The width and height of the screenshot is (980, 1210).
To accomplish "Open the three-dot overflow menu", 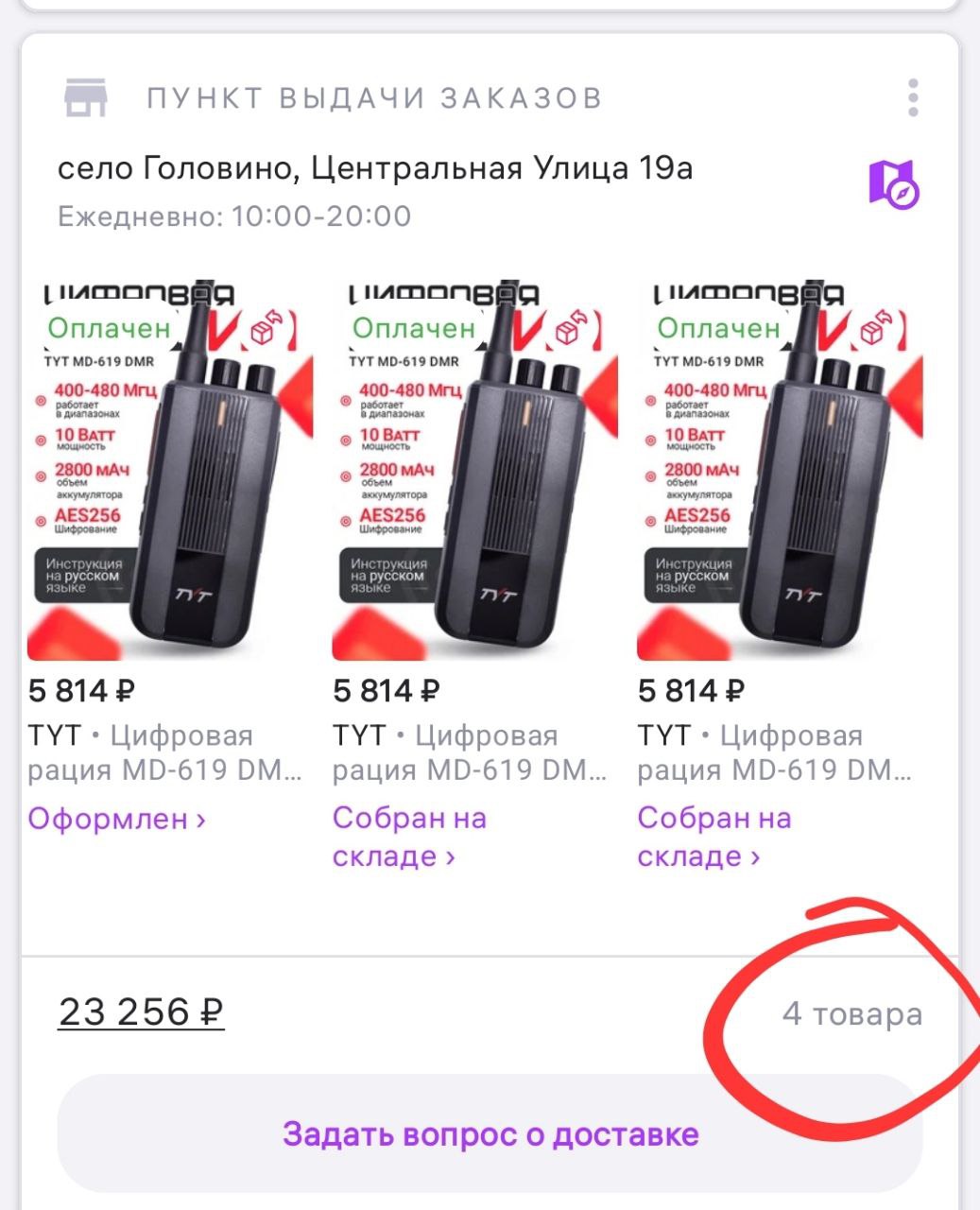I will [x=912, y=98].
